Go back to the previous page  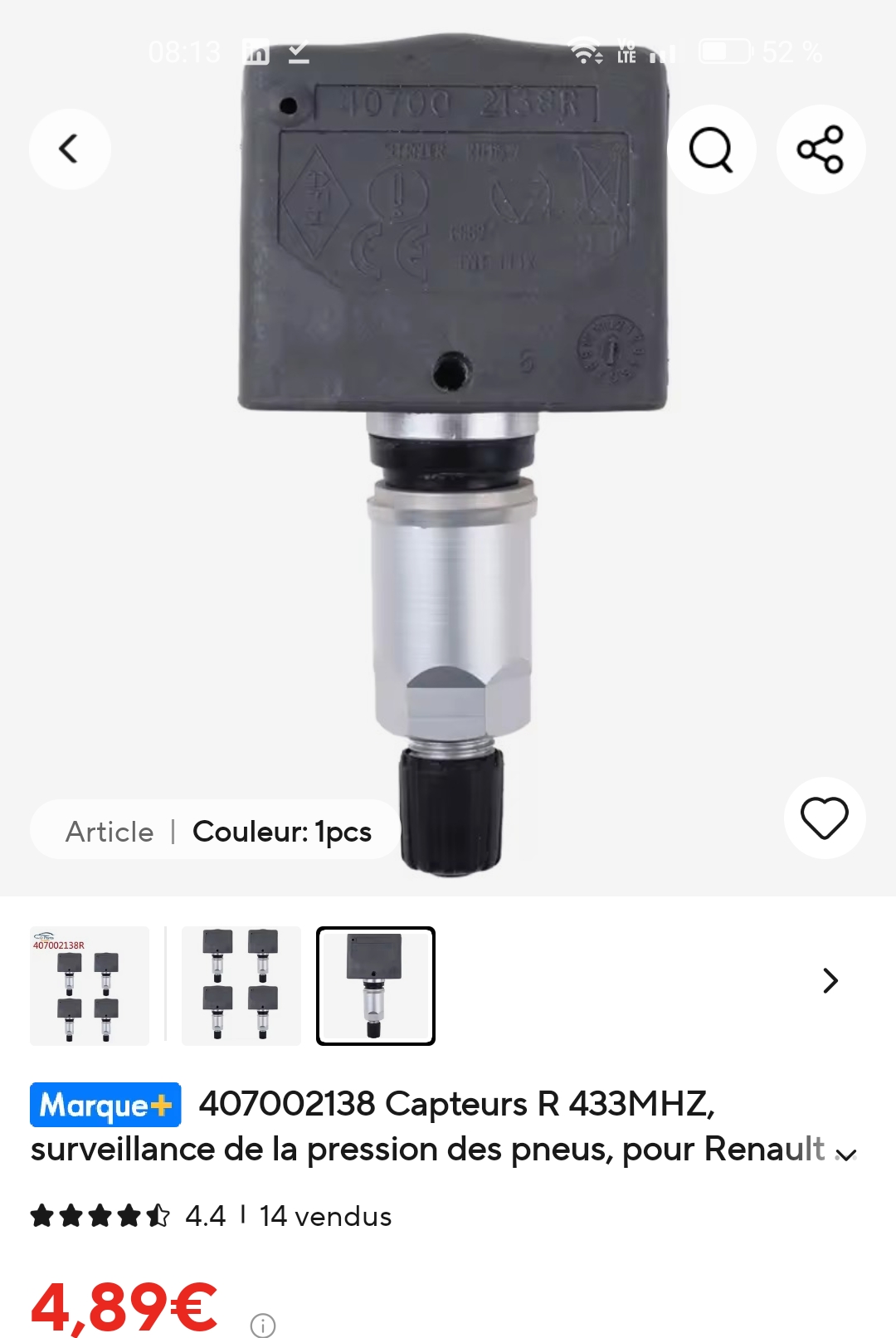[x=70, y=149]
